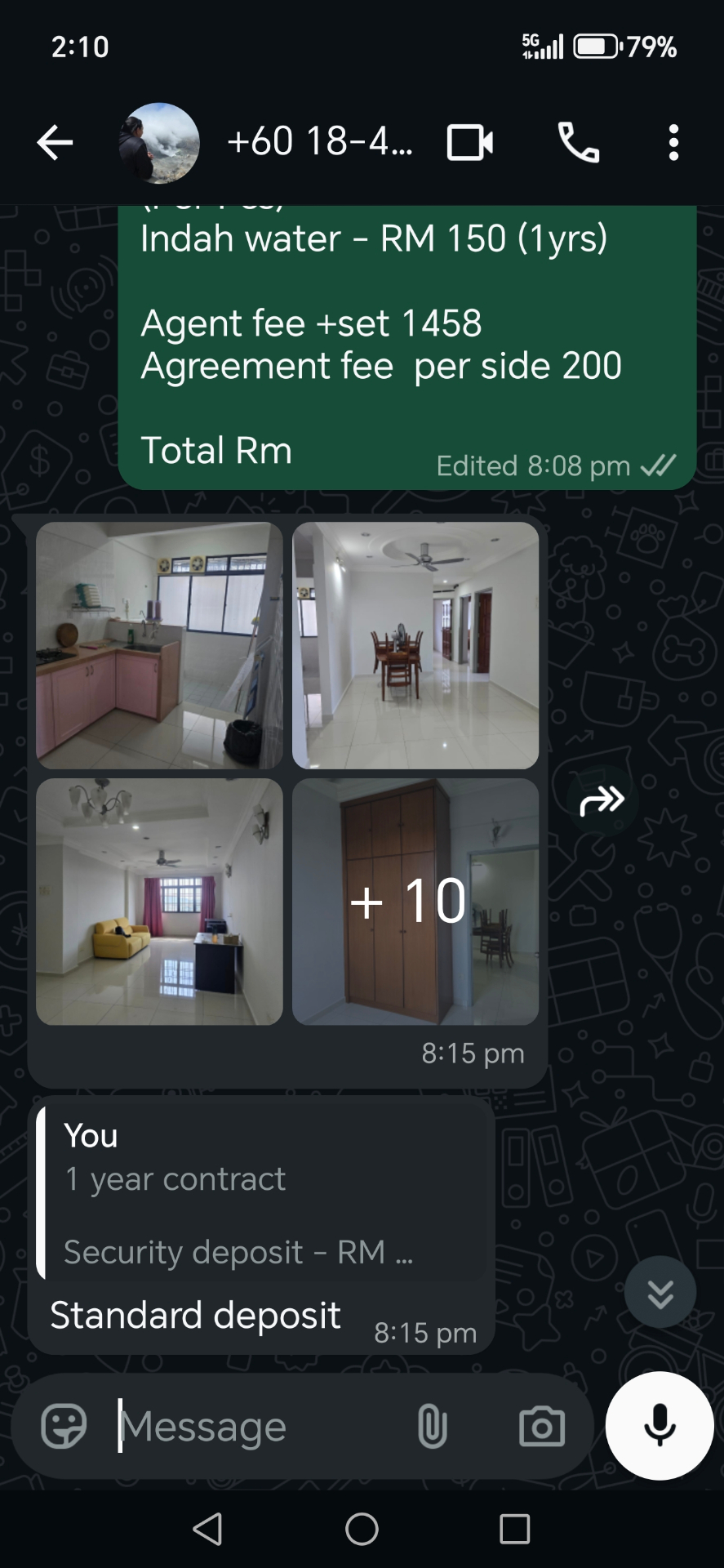Image resolution: width=724 pixels, height=1568 pixels.
Task: Go back to the chat list
Action: point(56,143)
